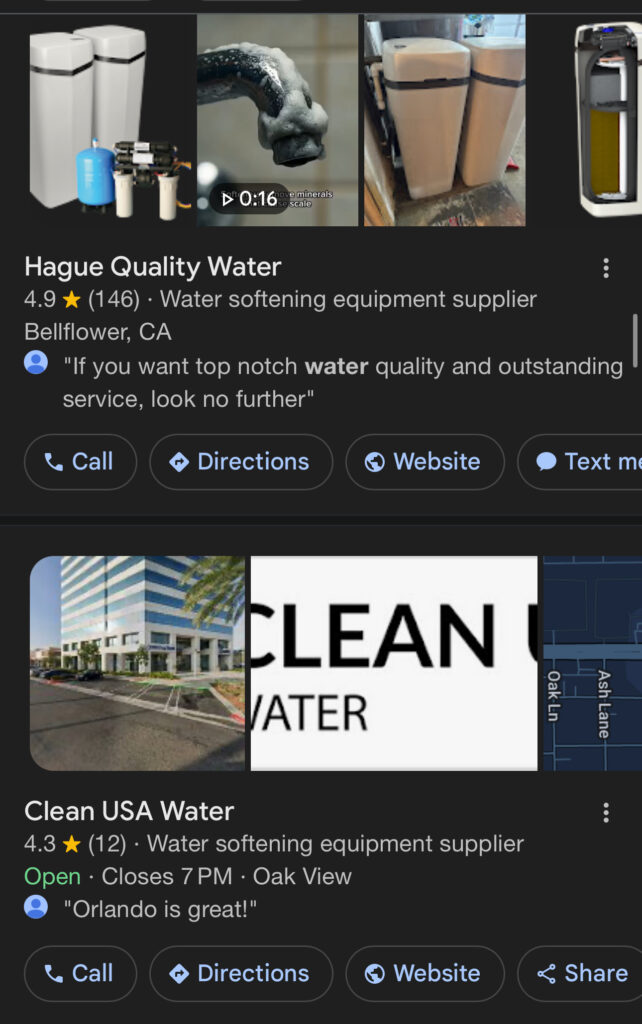The image size is (642, 1024).
Task: Get directions to Hague Quality Water
Action: [x=241, y=462]
